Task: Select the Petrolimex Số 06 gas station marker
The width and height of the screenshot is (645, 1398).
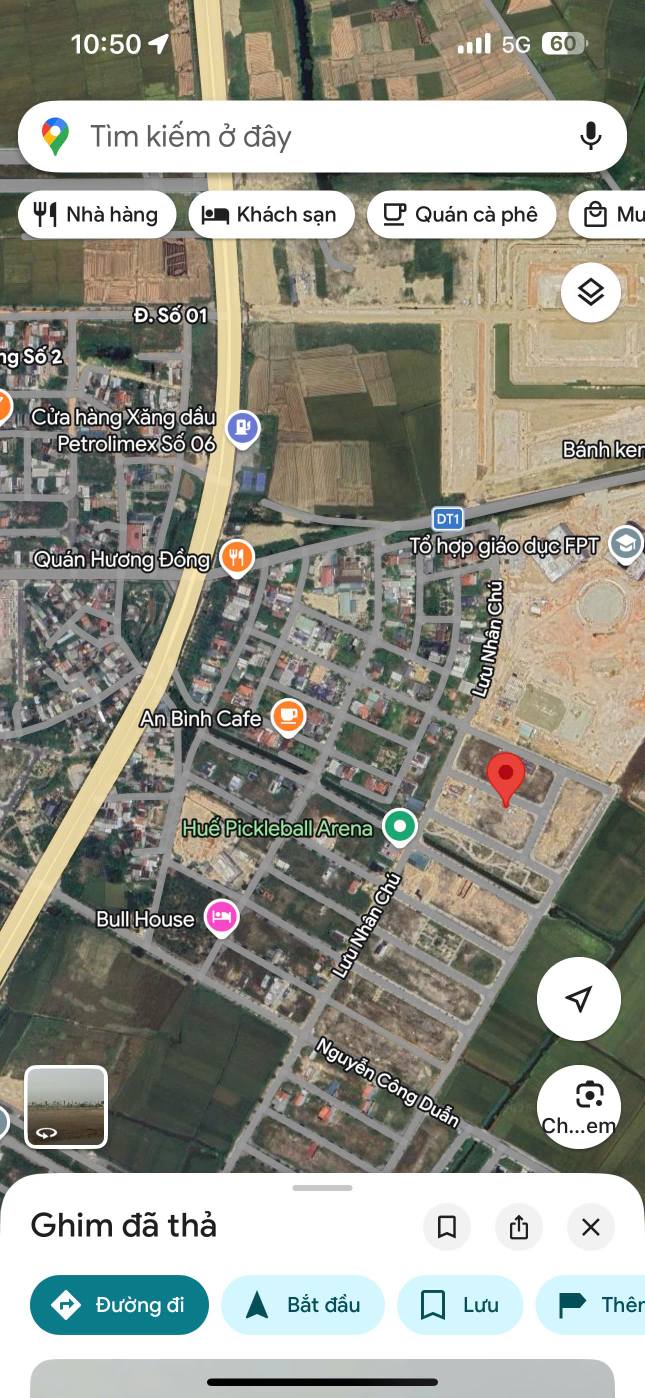Action: (x=243, y=429)
